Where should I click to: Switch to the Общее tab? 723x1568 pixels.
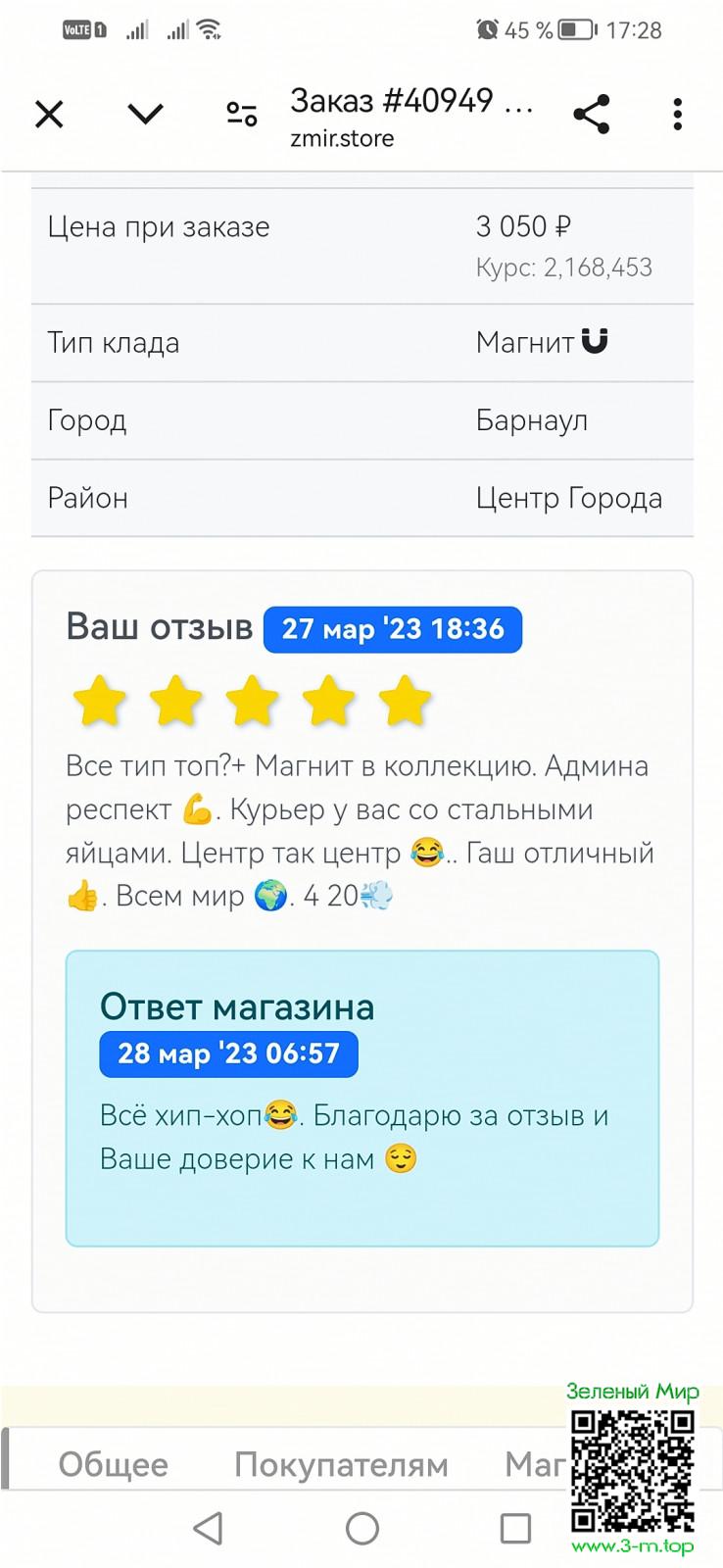[x=114, y=1464]
